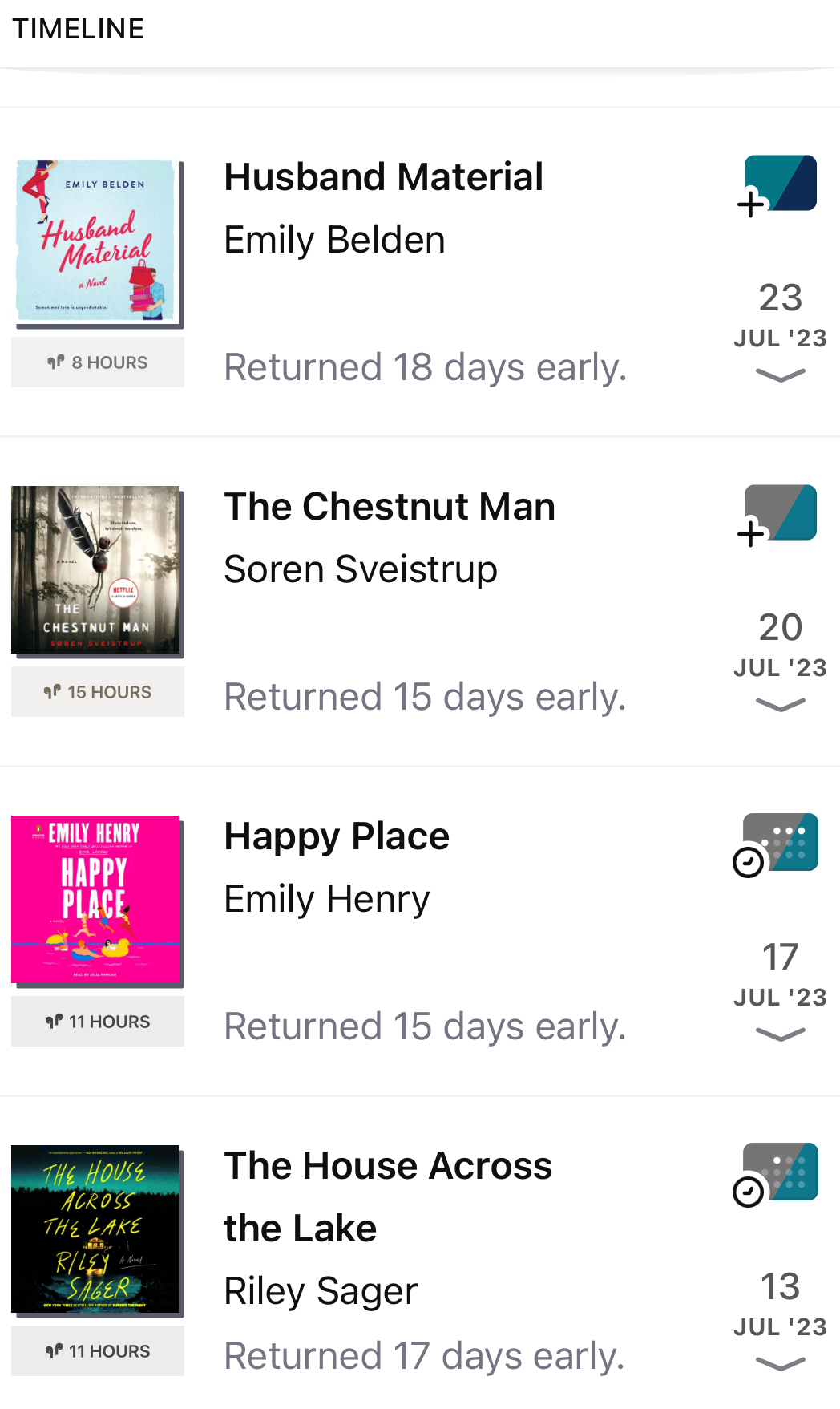Screen dimensions: 840x1409
Task: Expand Husband Material timeline details
Action: 780,375
